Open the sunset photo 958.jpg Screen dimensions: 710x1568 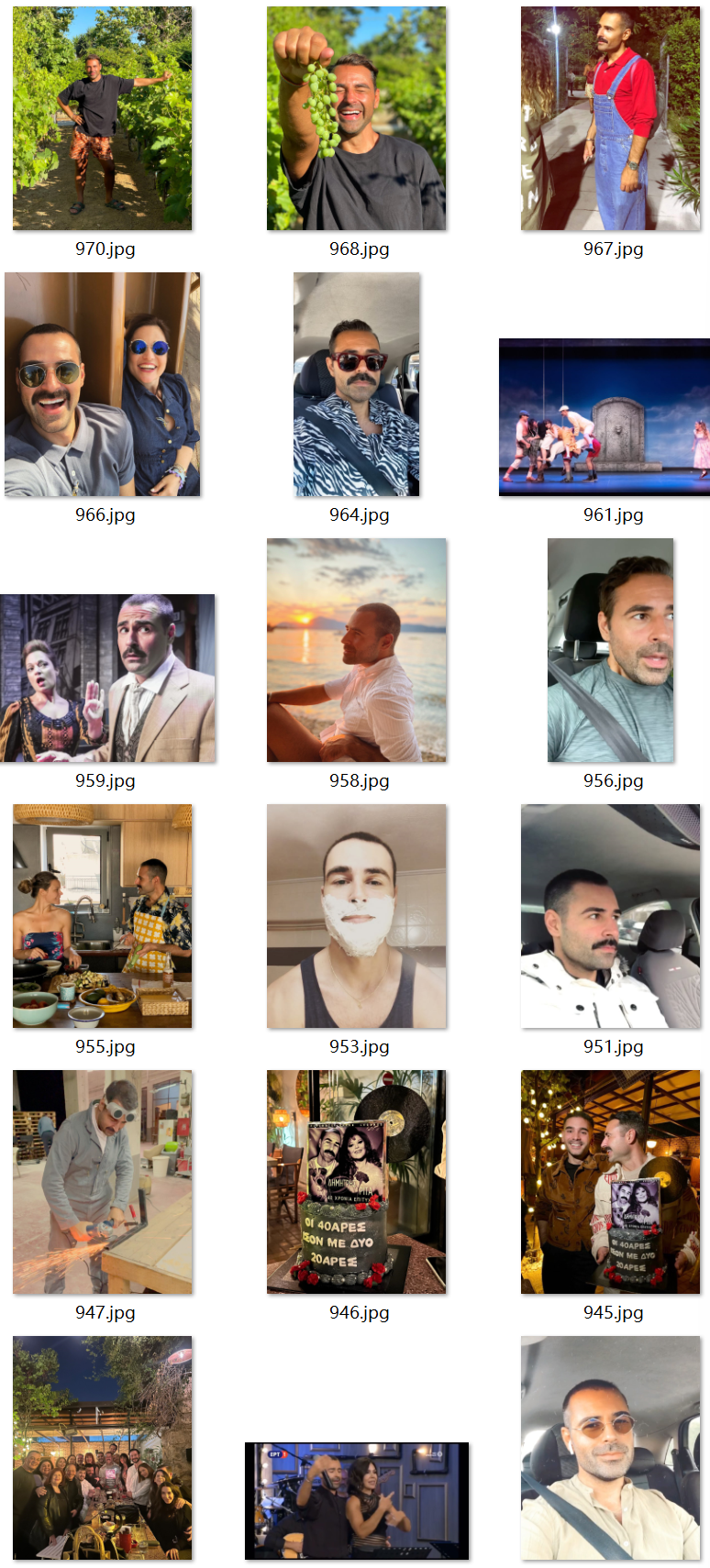357,650
